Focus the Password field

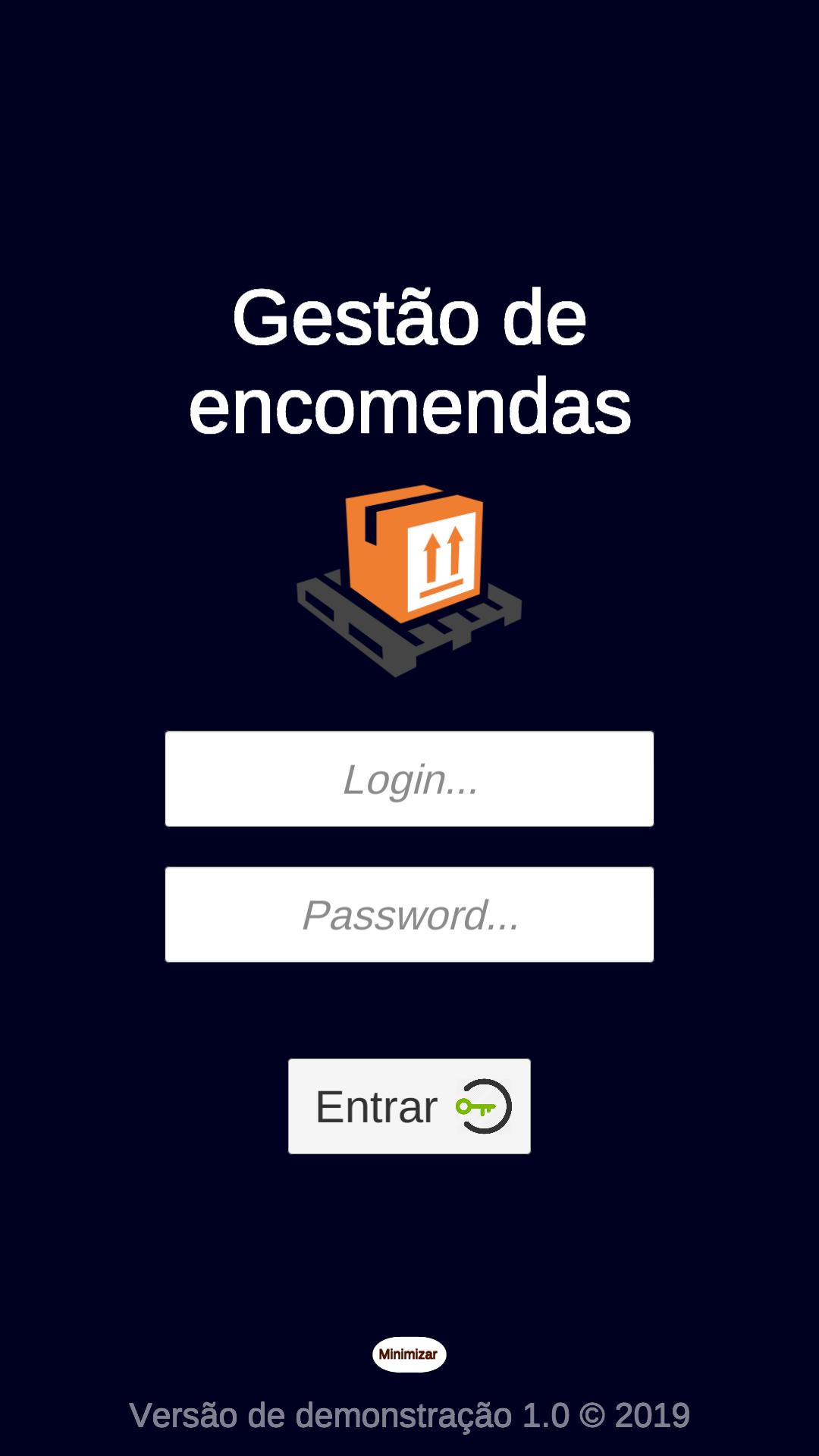click(409, 915)
